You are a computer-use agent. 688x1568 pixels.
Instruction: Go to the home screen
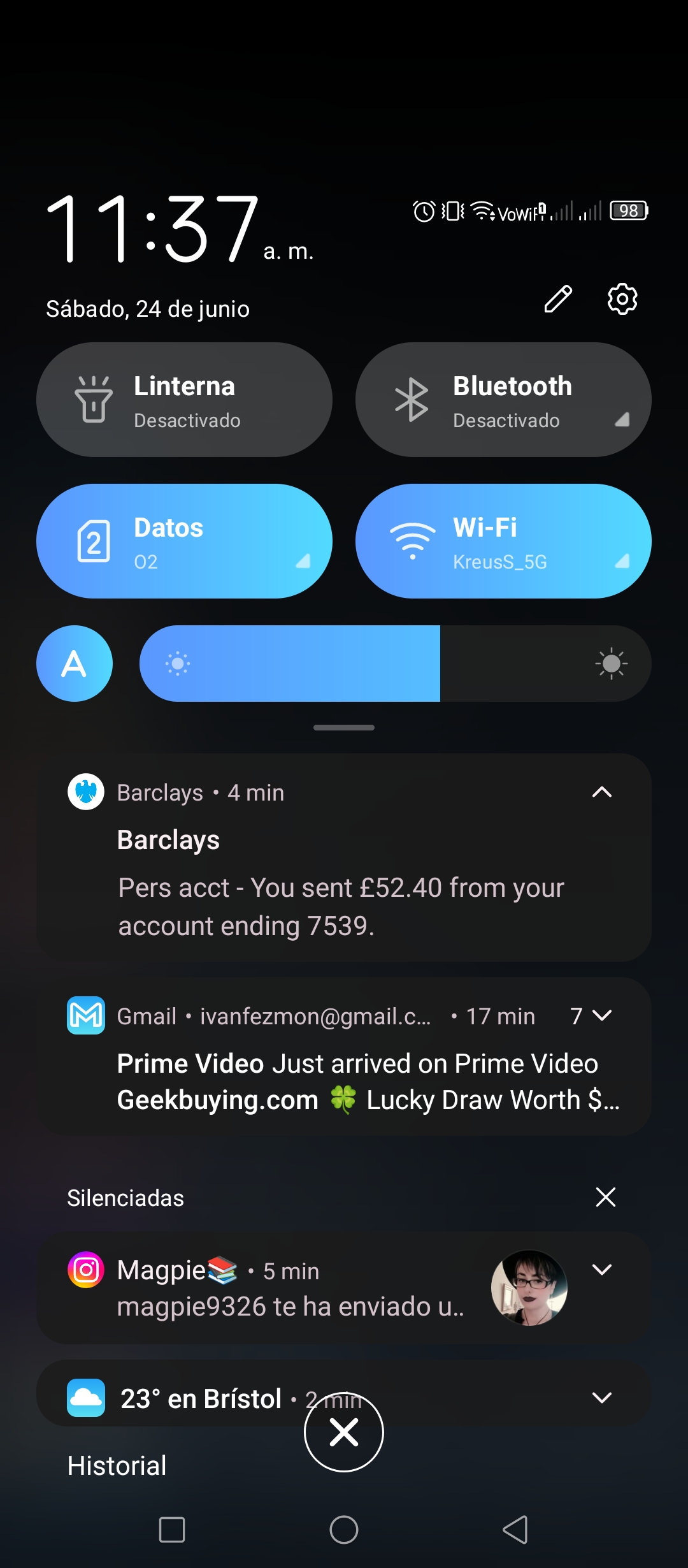point(344,1530)
